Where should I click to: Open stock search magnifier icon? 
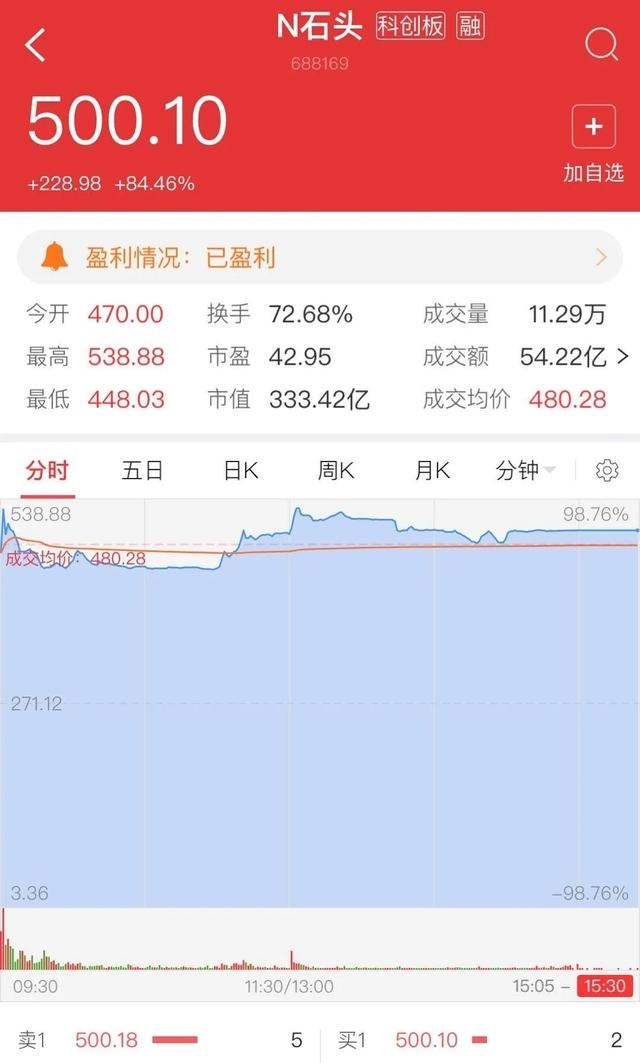[x=601, y=45]
